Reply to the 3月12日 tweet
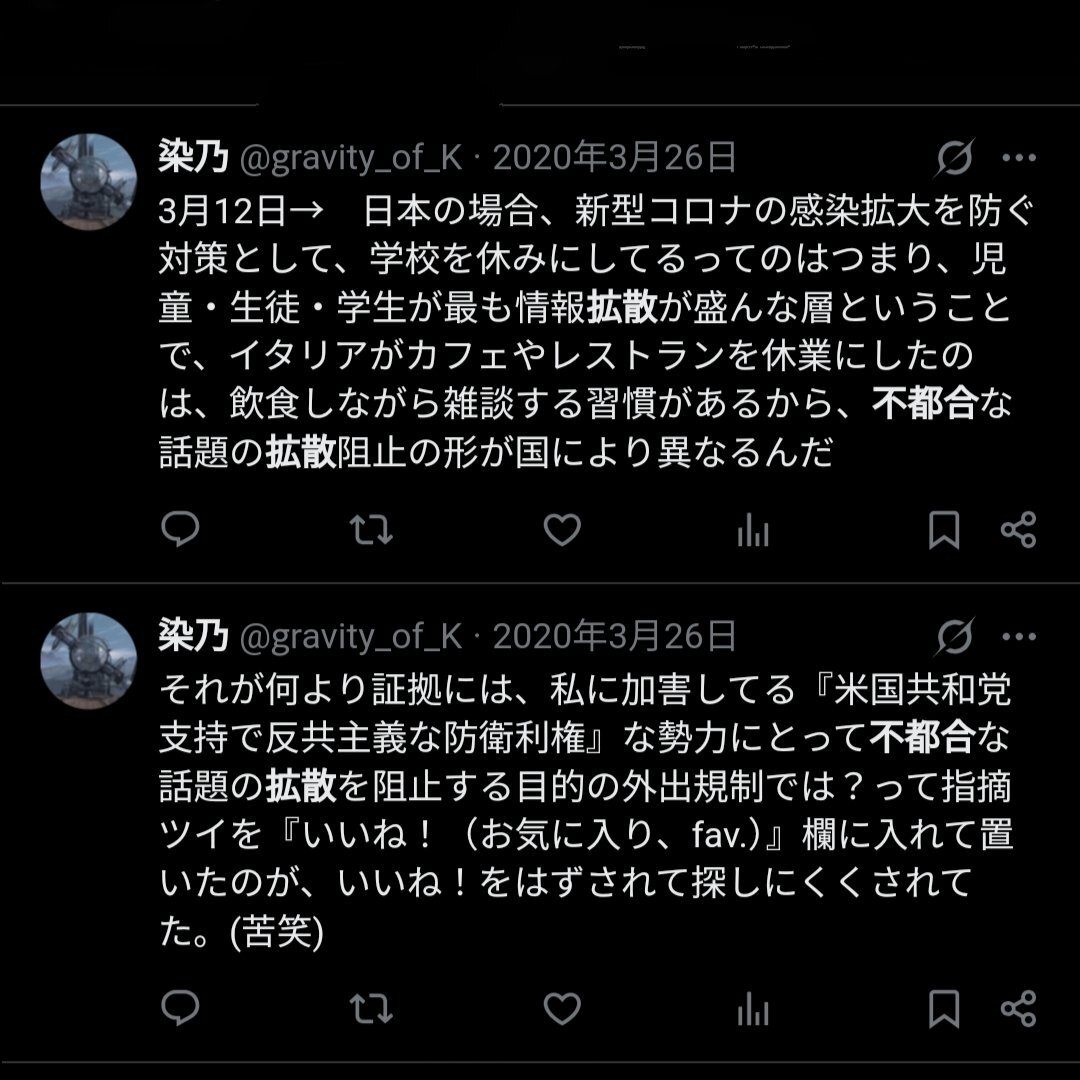Screen dimensions: 1080x1080 click(180, 529)
